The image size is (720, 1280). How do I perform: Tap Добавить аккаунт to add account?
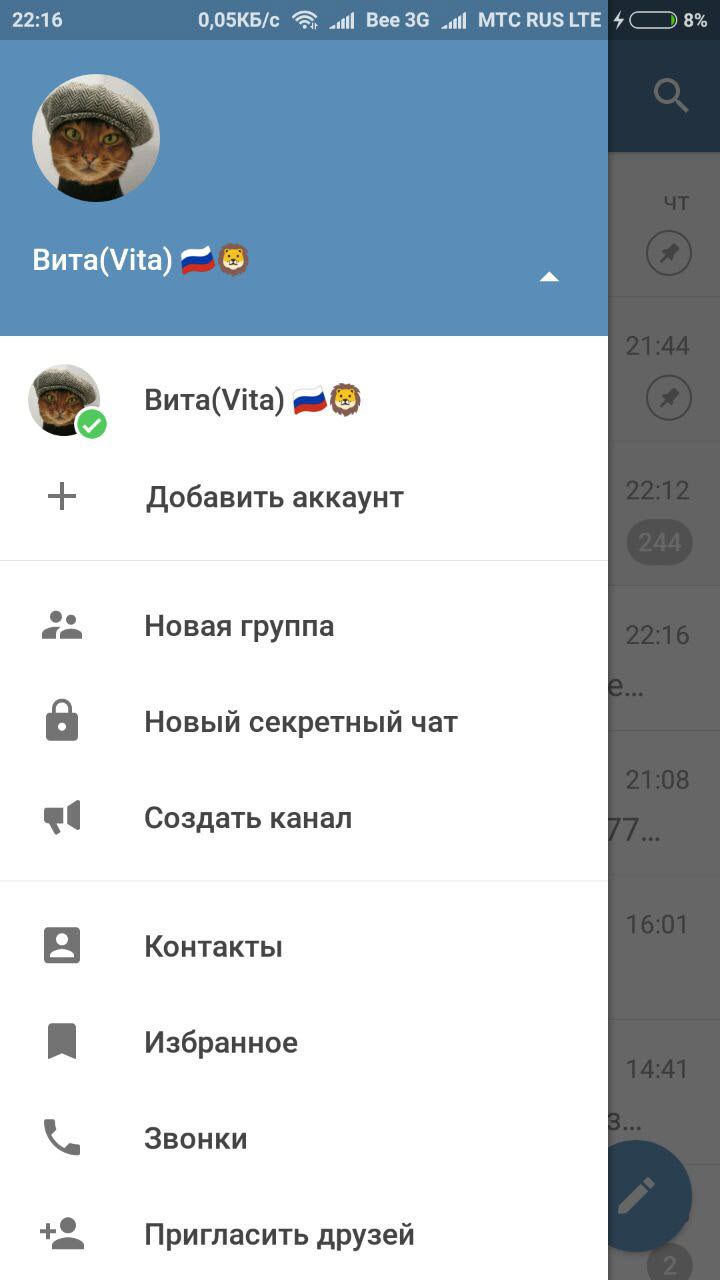(x=304, y=497)
